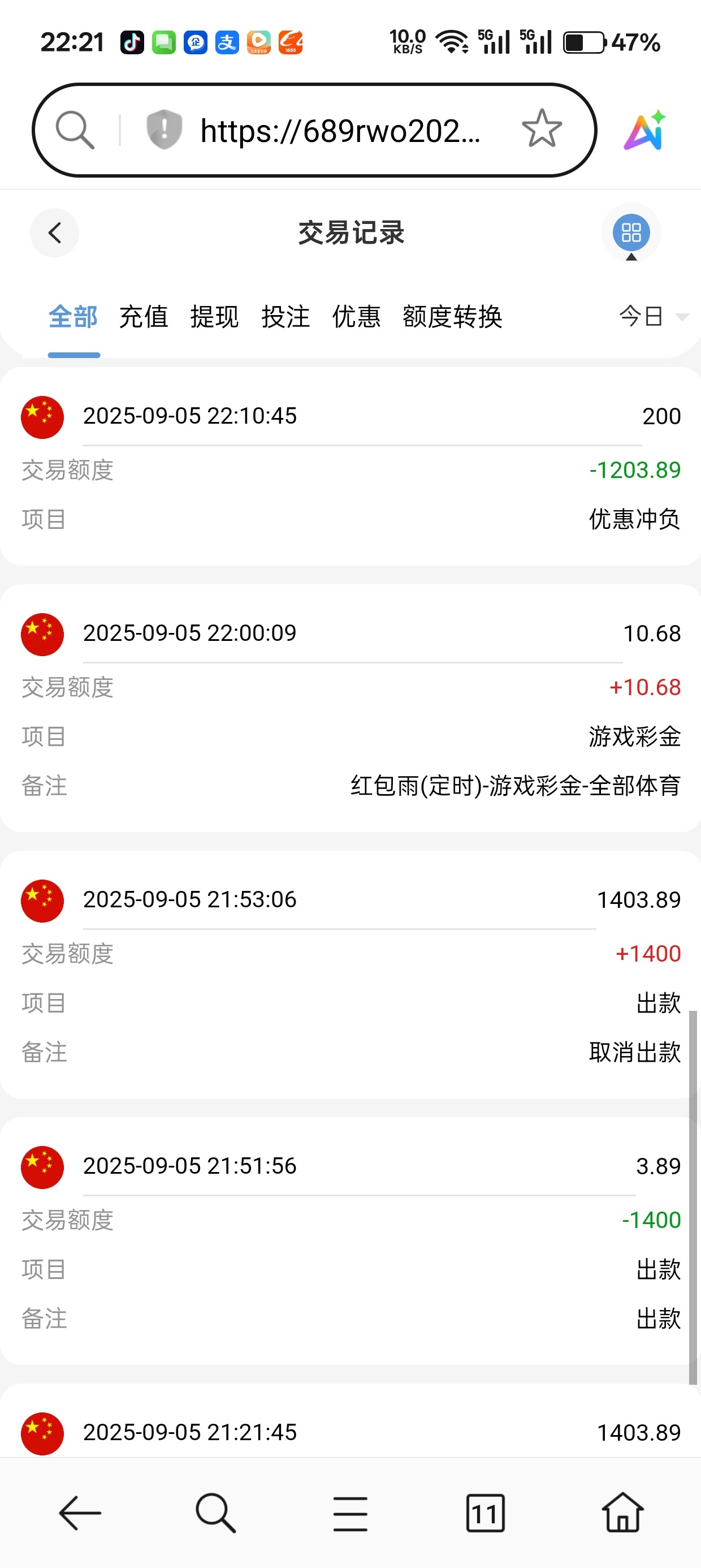
Task: Open the browser's hamburger menu
Action: point(350,1513)
